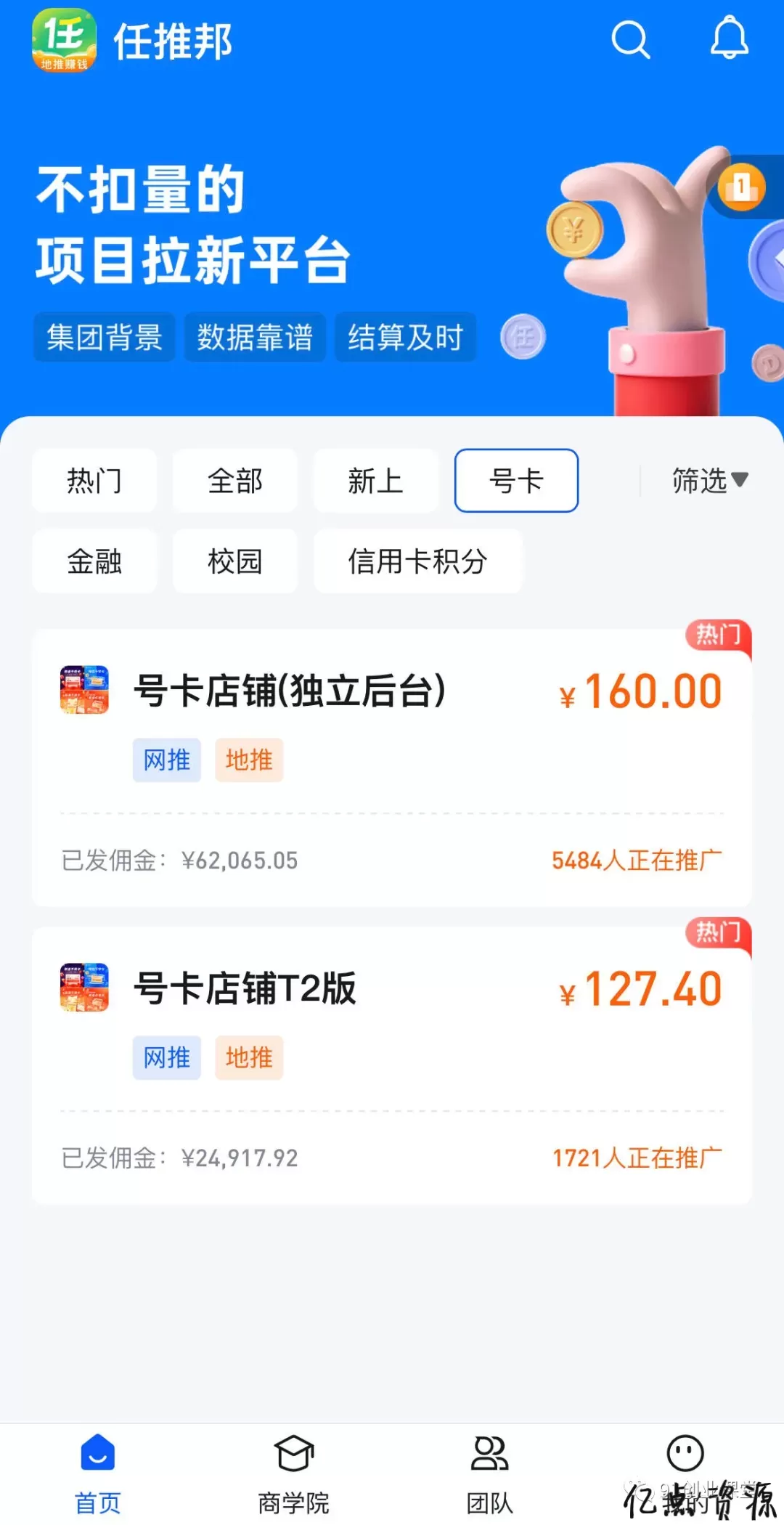Choose the 信用卡积分 category
784x1525 pixels.
(x=417, y=561)
